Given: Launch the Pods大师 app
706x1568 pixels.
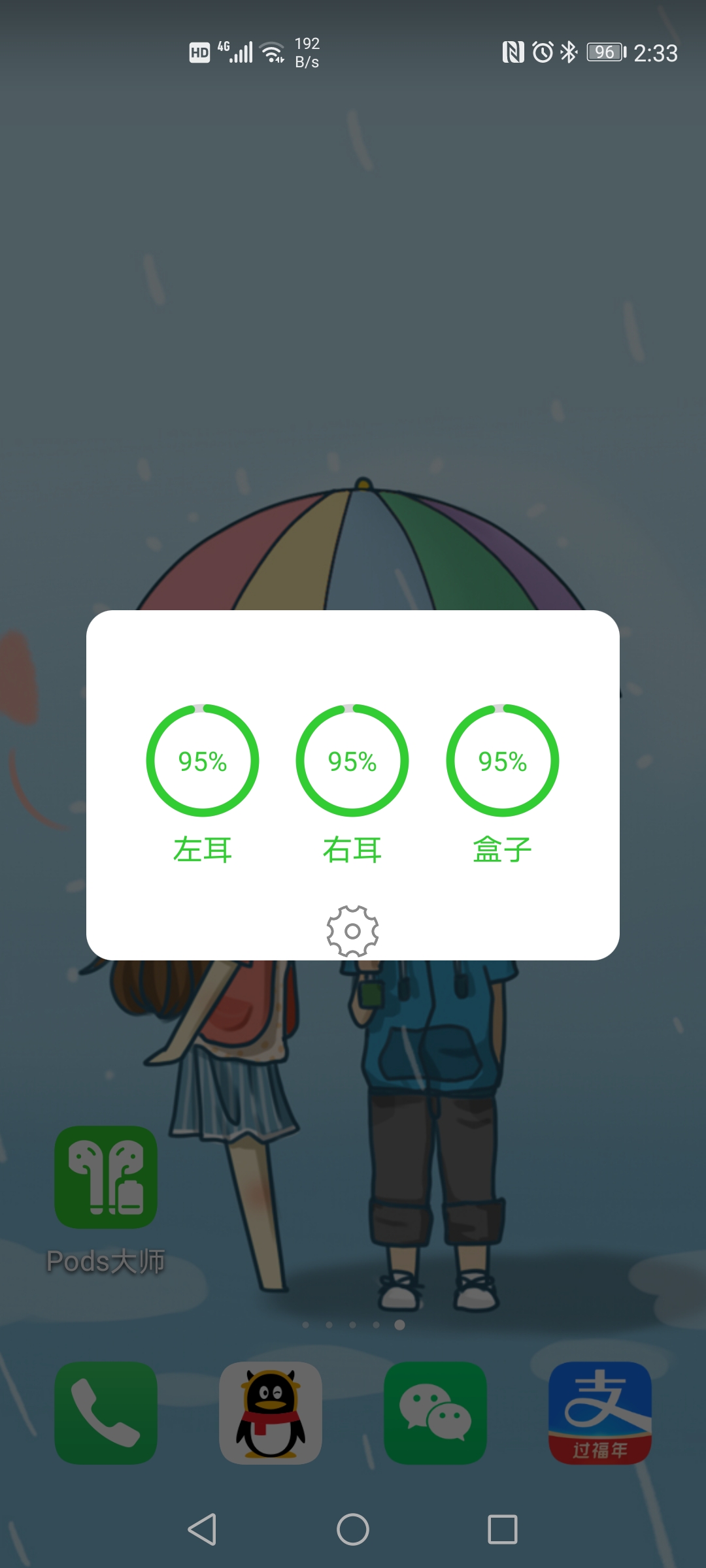Looking at the screenshot, I should [106, 1177].
